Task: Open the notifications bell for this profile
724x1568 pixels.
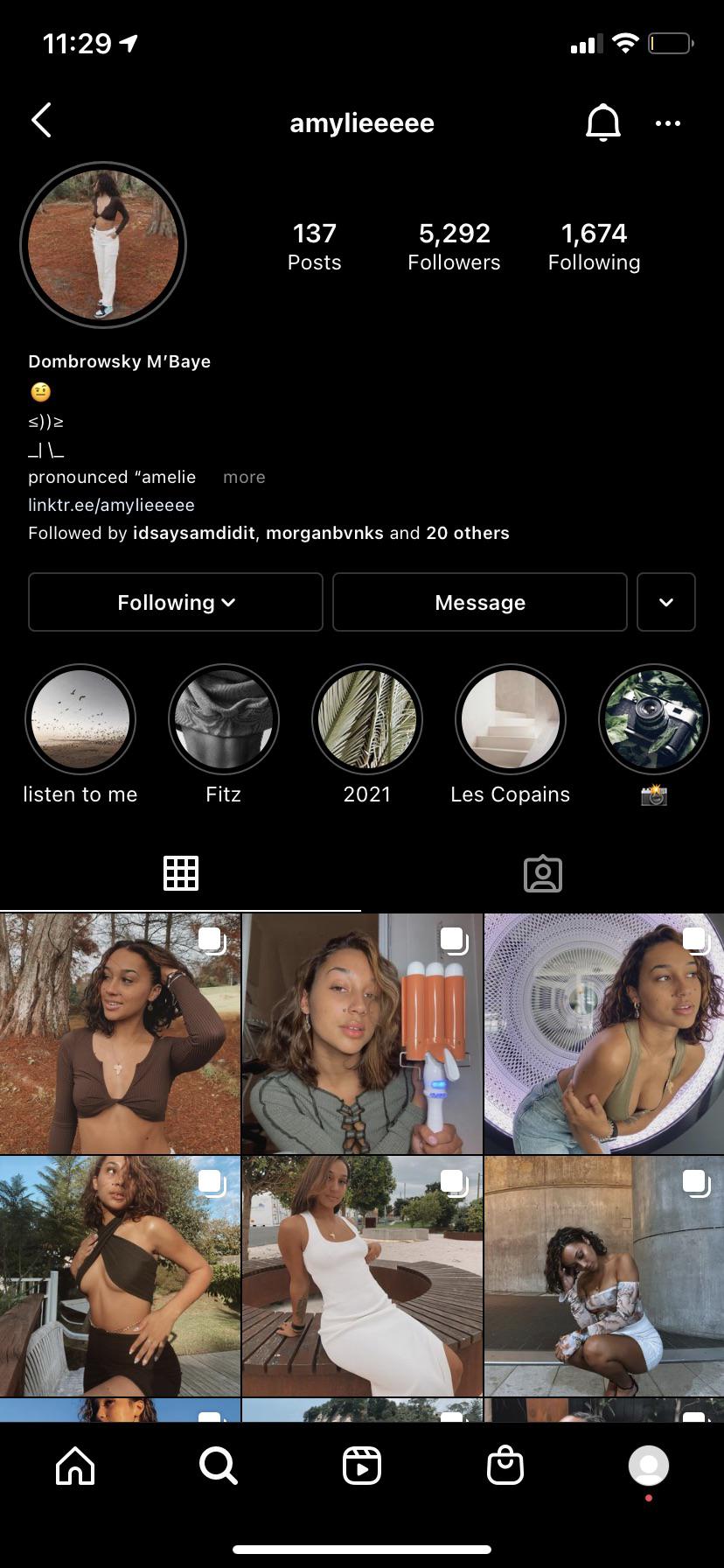Action: click(x=602, y=122)
